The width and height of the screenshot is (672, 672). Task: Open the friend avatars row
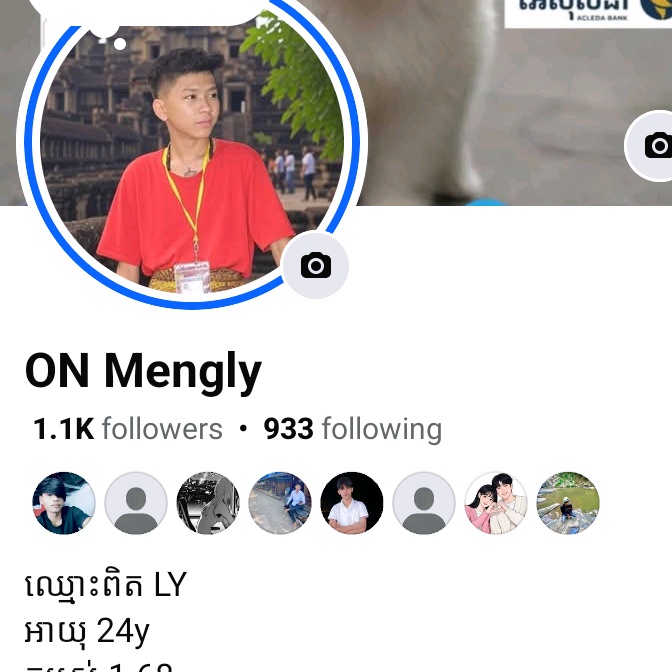tap(316, 503)
